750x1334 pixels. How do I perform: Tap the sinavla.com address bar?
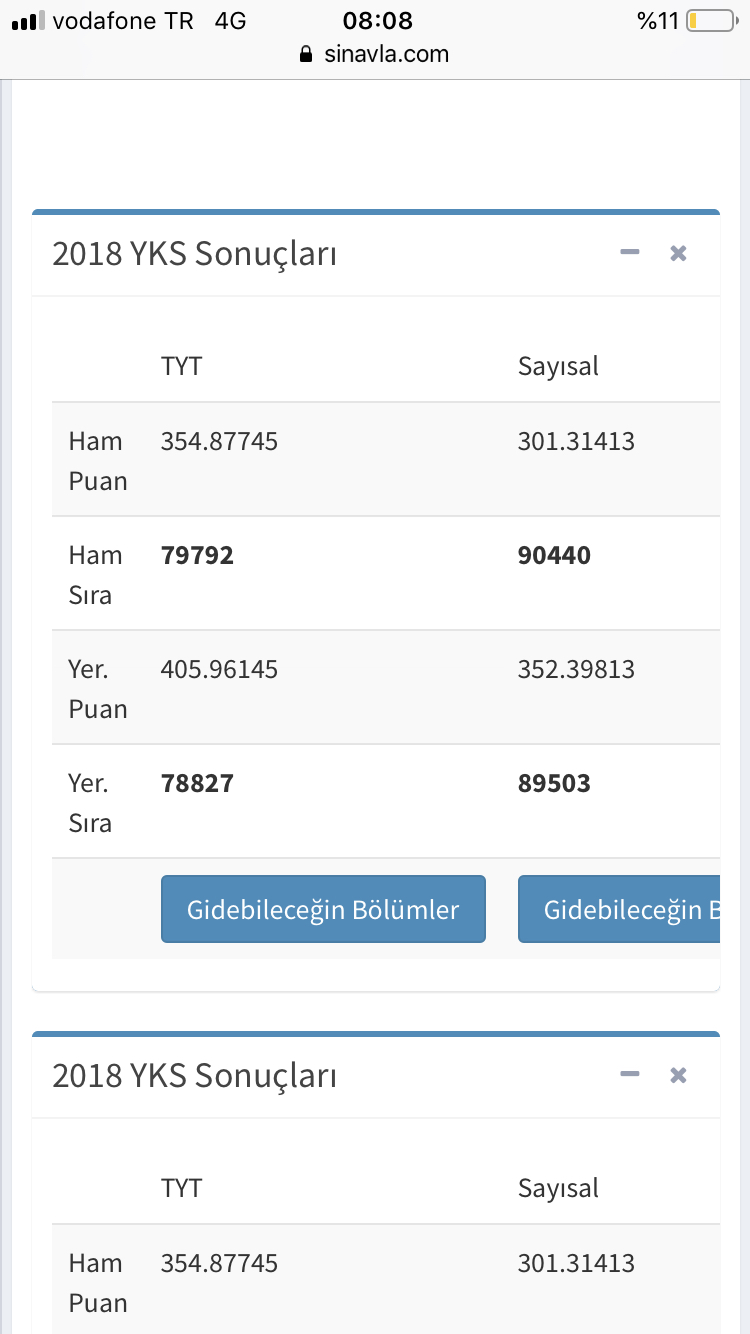click(375, 54)
